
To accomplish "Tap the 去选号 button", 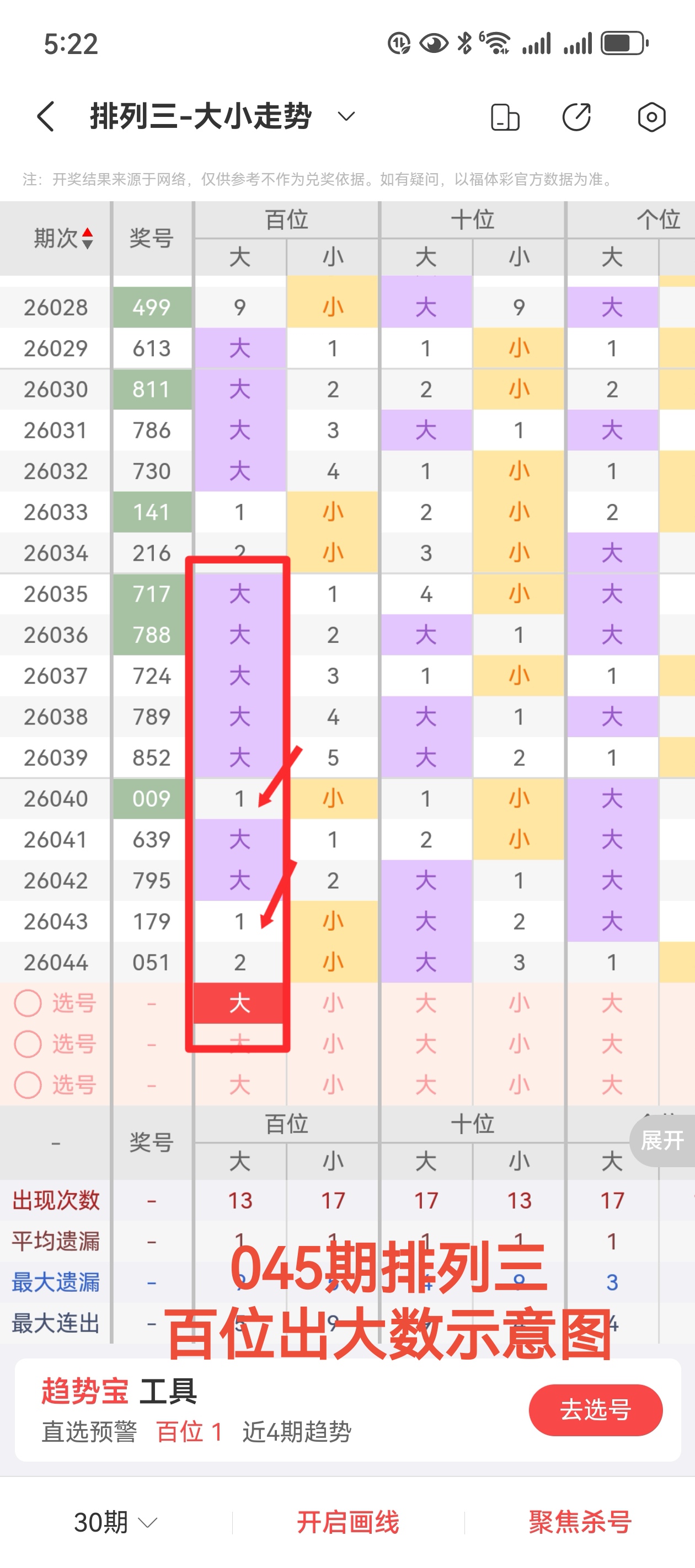I will click(595, 1410).
